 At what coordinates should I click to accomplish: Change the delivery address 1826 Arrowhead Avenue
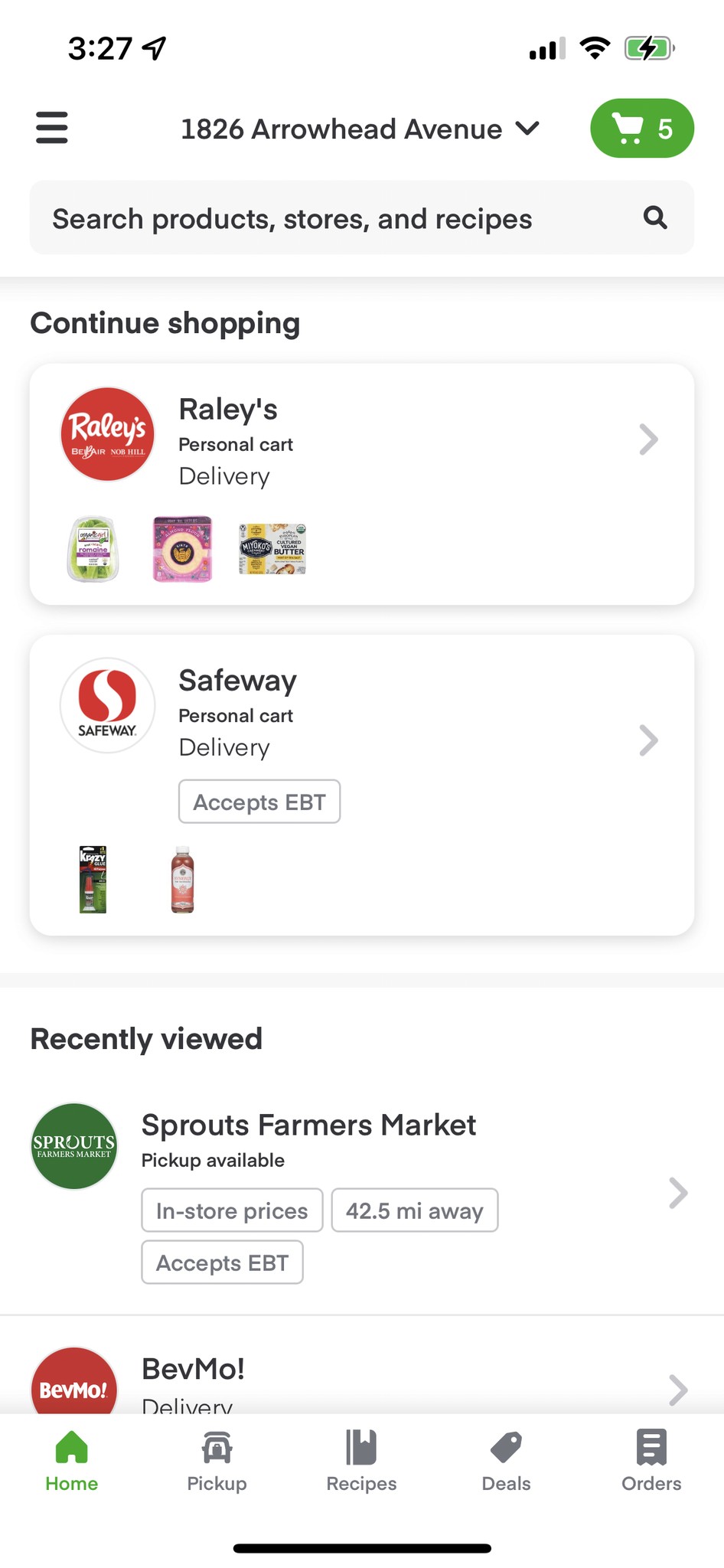pyautogui.click(x=360, y=129)
